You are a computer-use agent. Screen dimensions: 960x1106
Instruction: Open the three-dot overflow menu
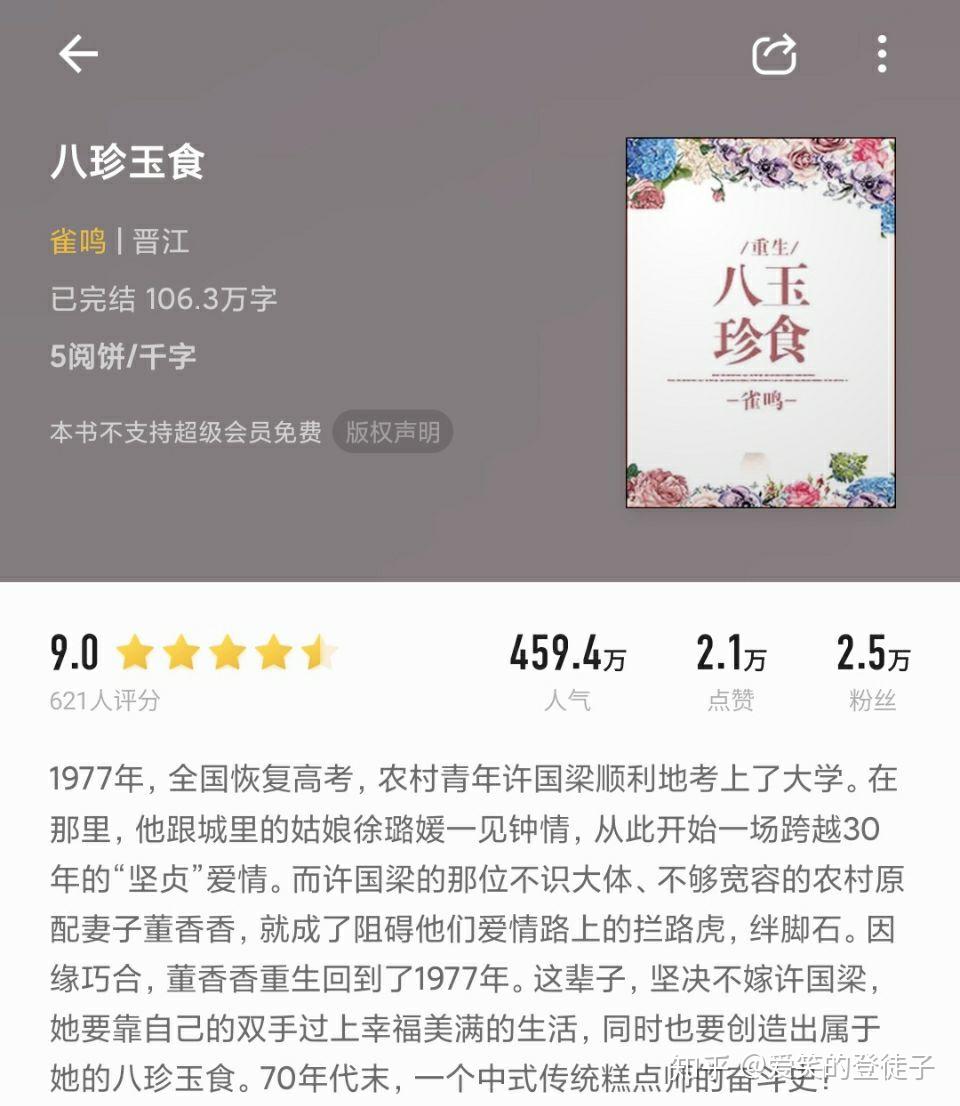(x=881, y=54)
